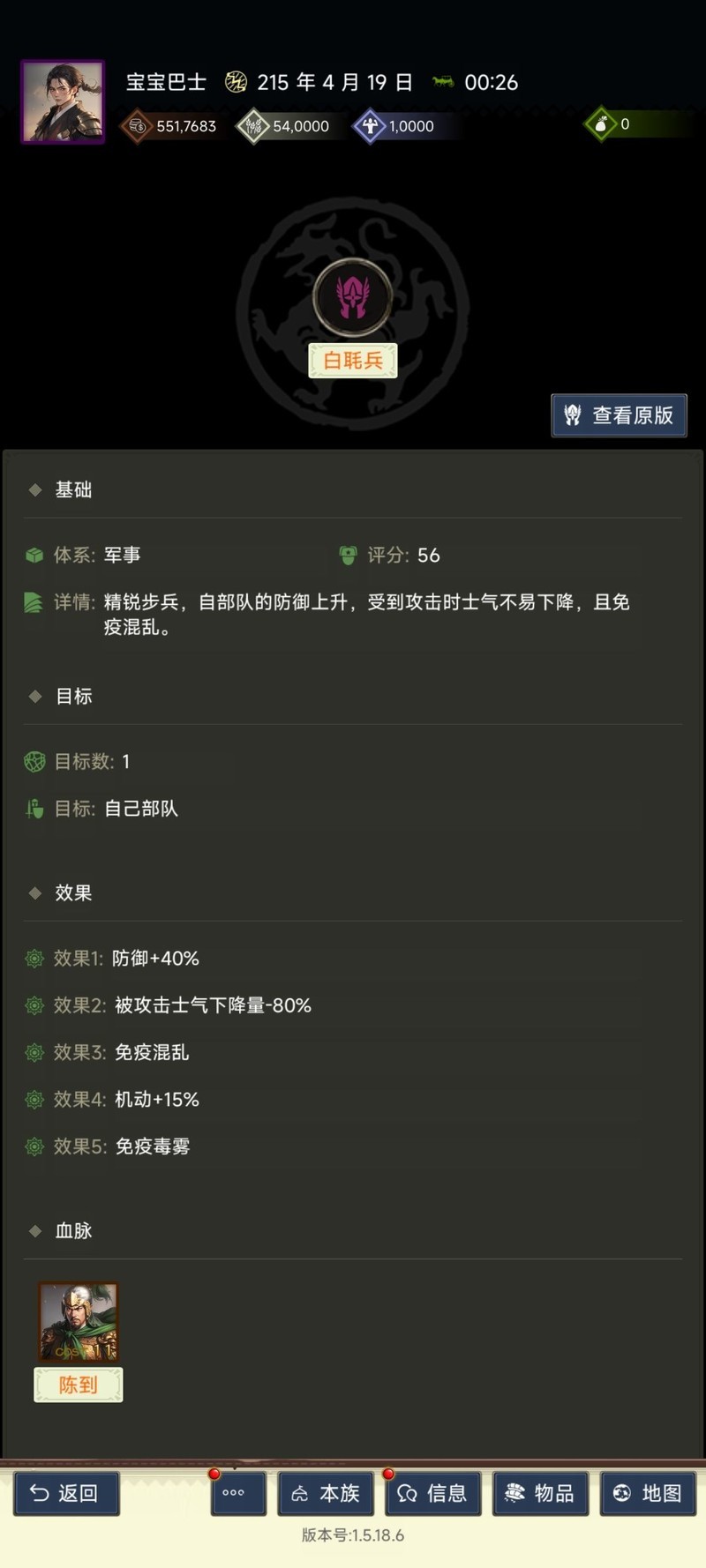This screenshot has width=706, height=1568.
Task: Go back with the 返回 button
Action: 66,1493
